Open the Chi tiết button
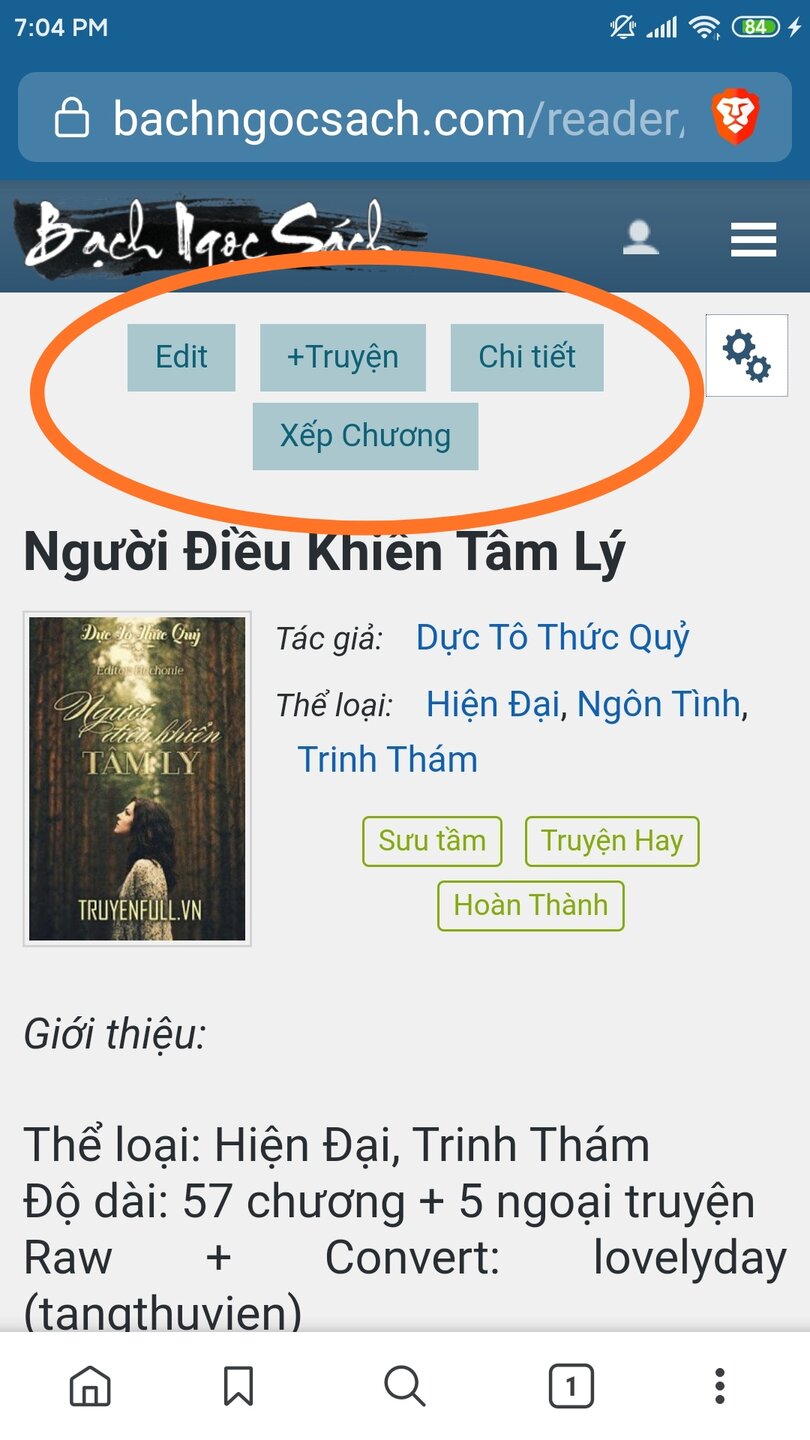This screenshot has width=810, height=1440. tap(527, 357)
